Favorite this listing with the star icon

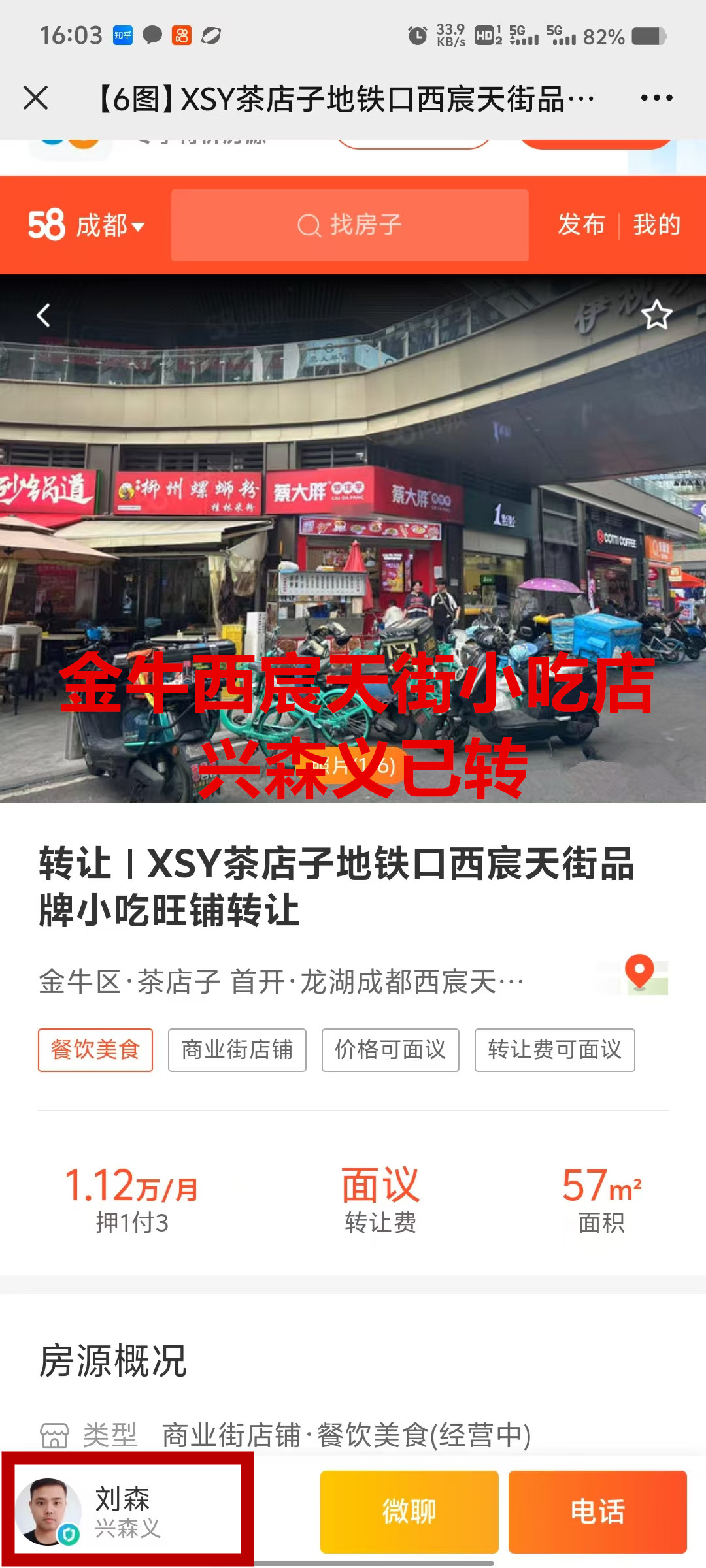[x=656, y=316]
